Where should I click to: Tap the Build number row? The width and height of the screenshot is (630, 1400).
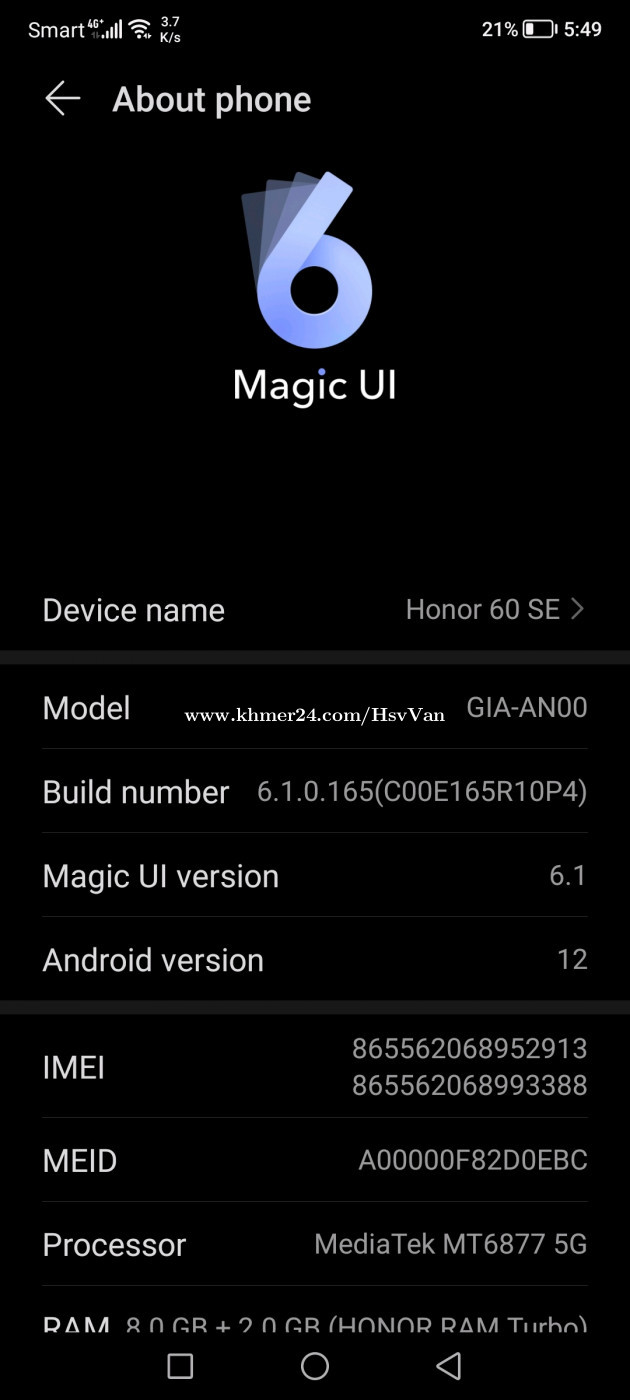(x=315, y=792)
